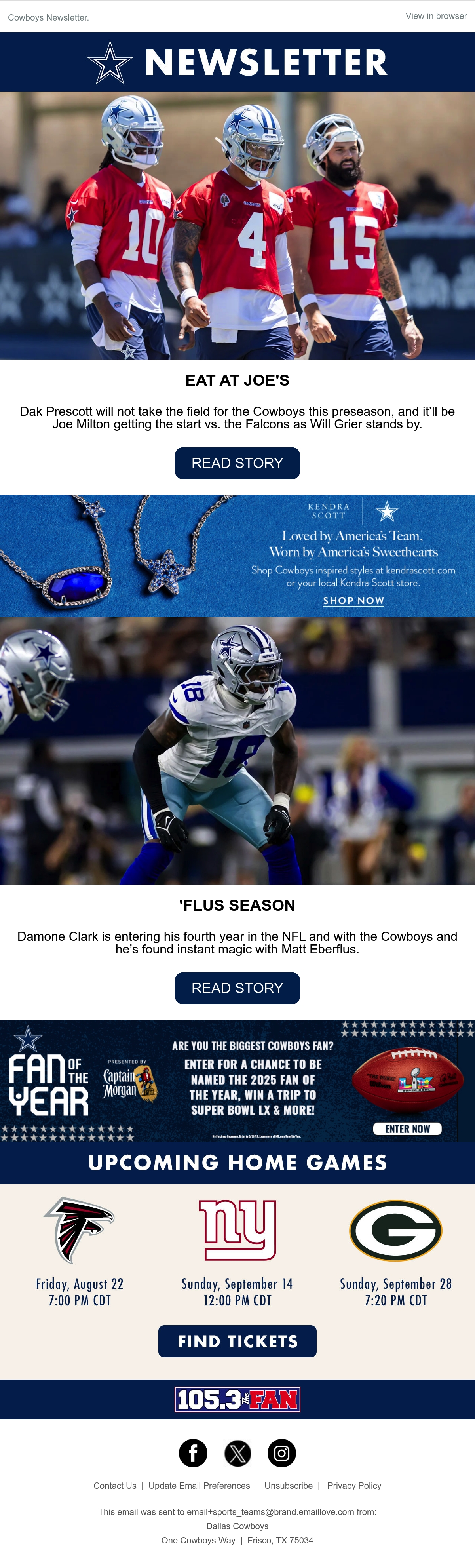Open the Privacy Policy link
This screenshot has height=1568, width=475.
(355, 1485)
